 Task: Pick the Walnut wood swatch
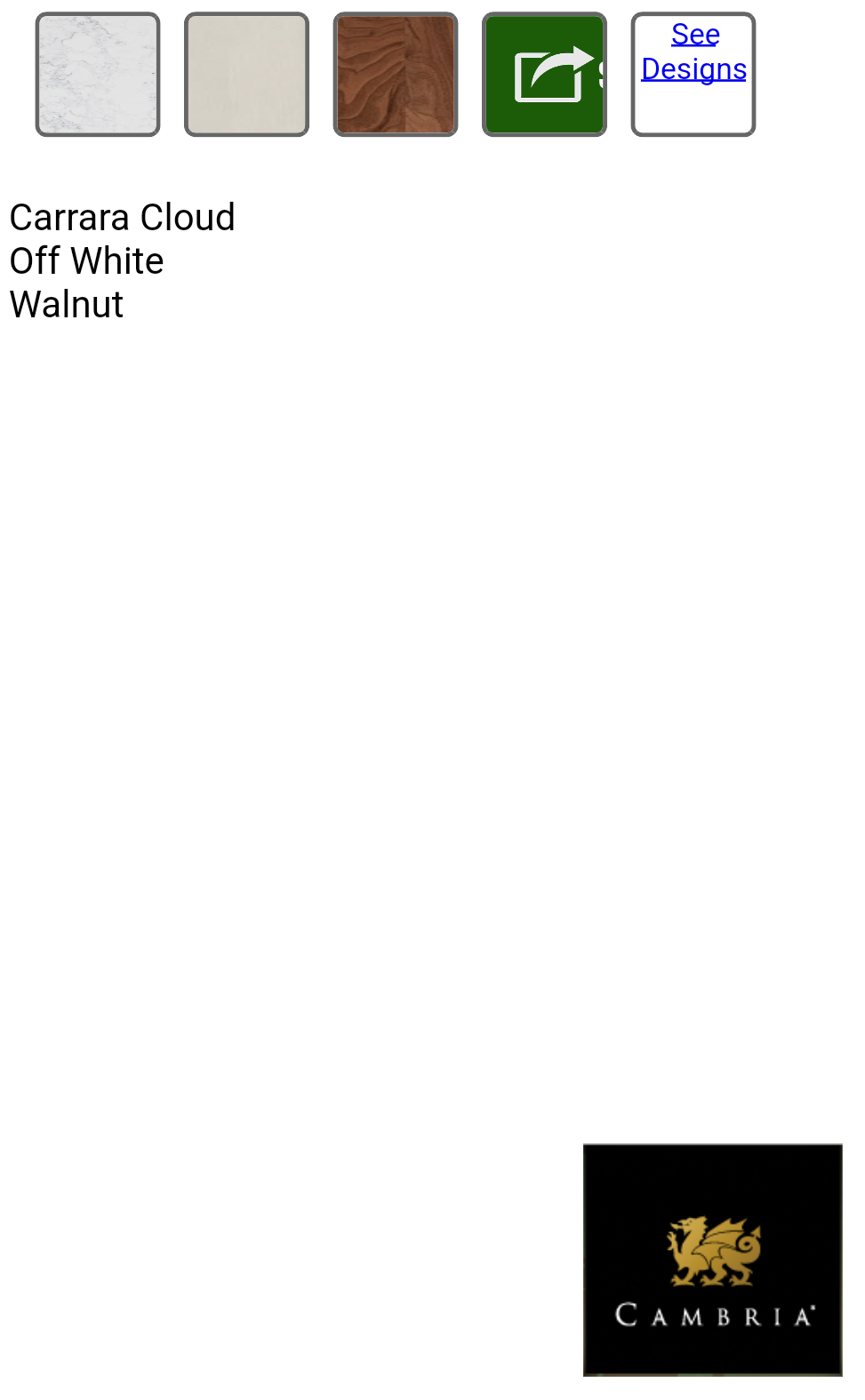pos(396,75)
